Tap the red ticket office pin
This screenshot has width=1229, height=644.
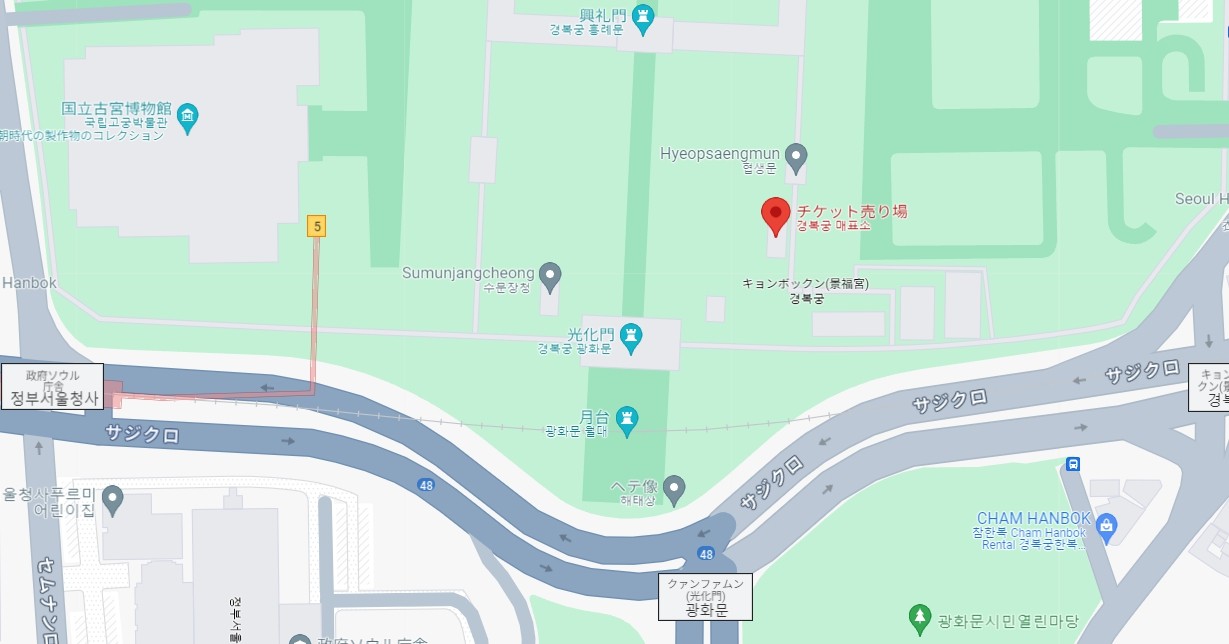point(775,216)
